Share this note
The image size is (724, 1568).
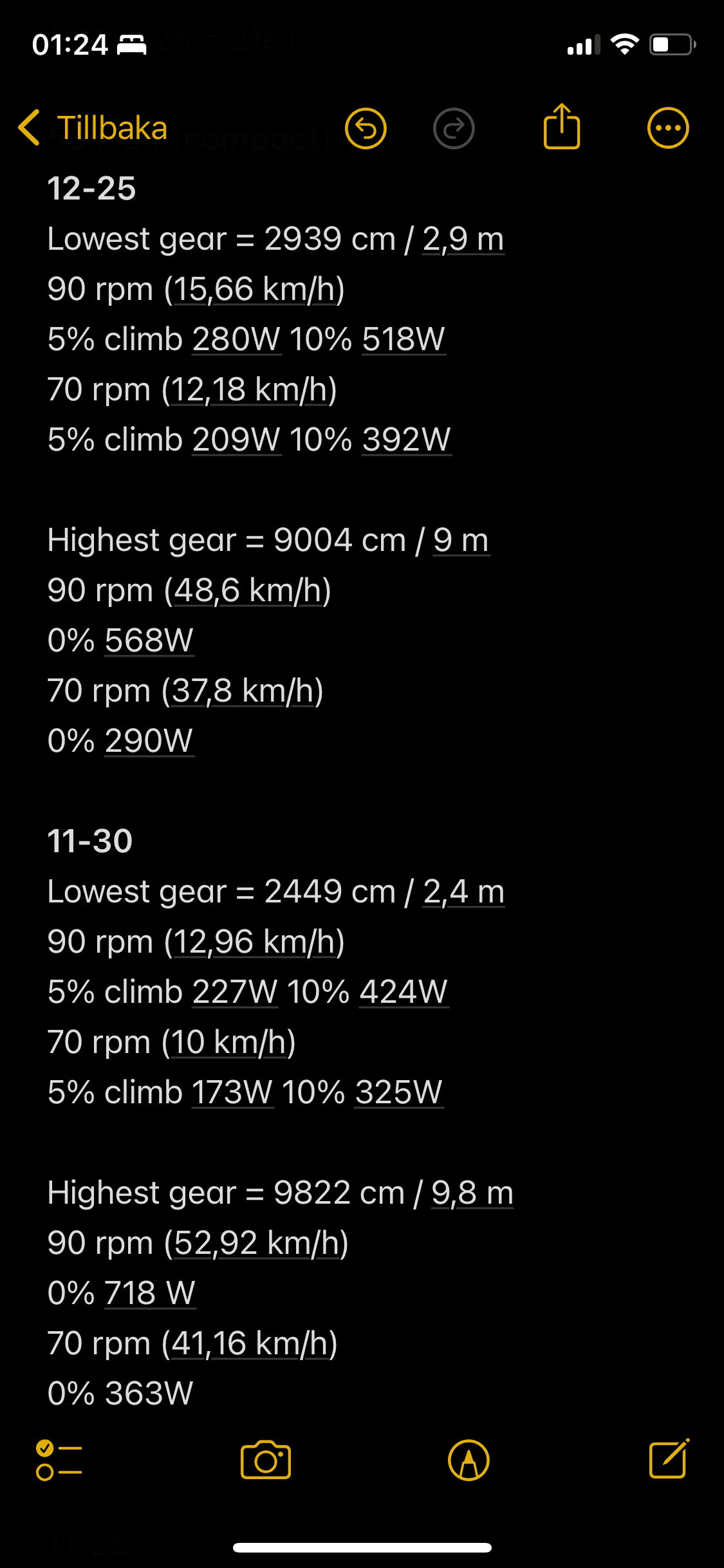click(x=562, y=127)
